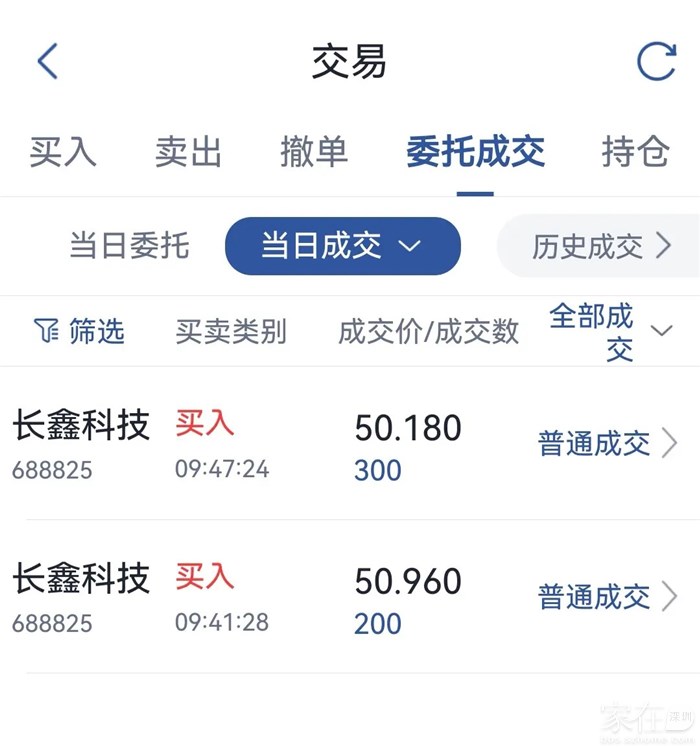Open the 09:41:28 长鑫科技 trade details
The image size is (700, 747).
tap(350, 596)
